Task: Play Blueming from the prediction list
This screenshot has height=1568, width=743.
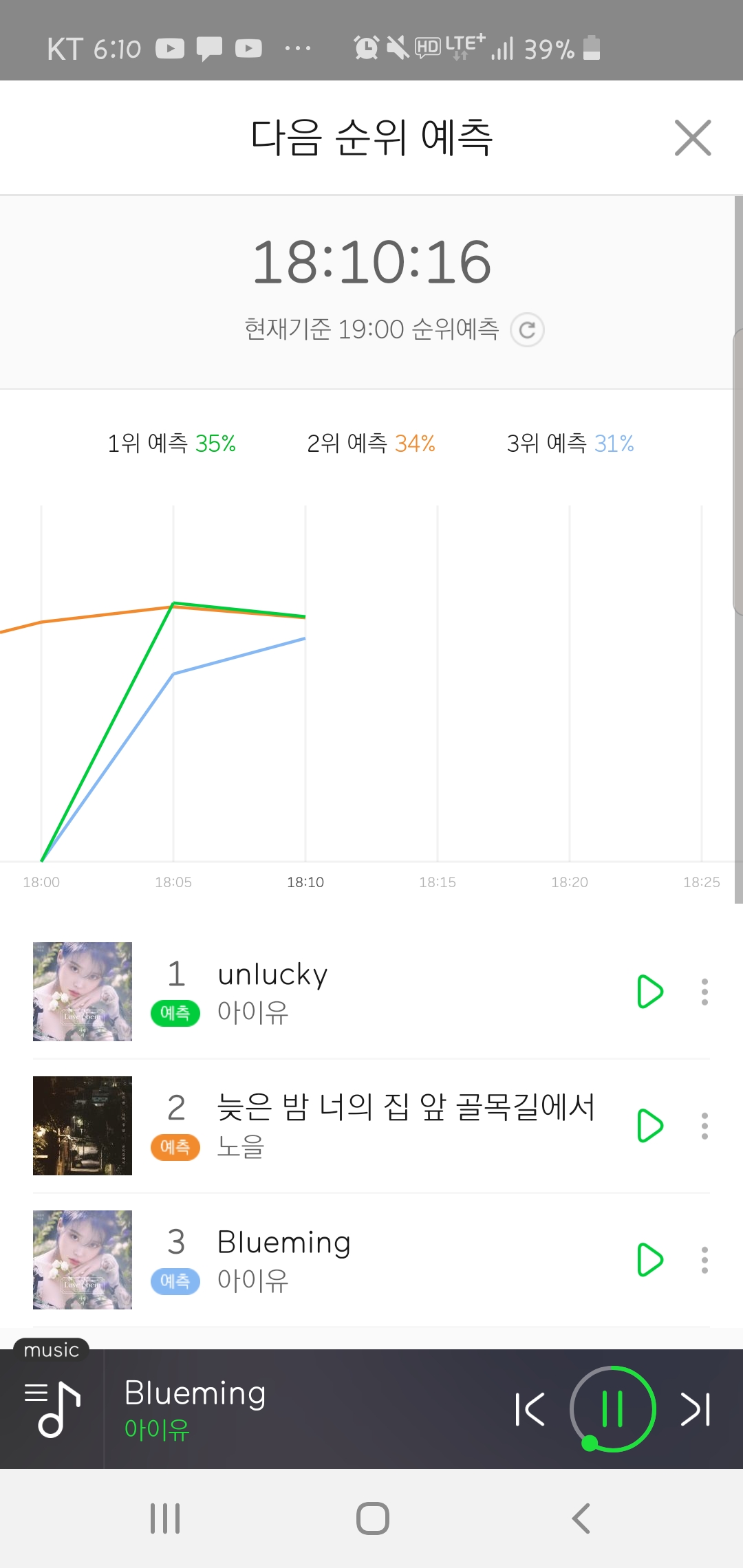Action: (649, 1260)
